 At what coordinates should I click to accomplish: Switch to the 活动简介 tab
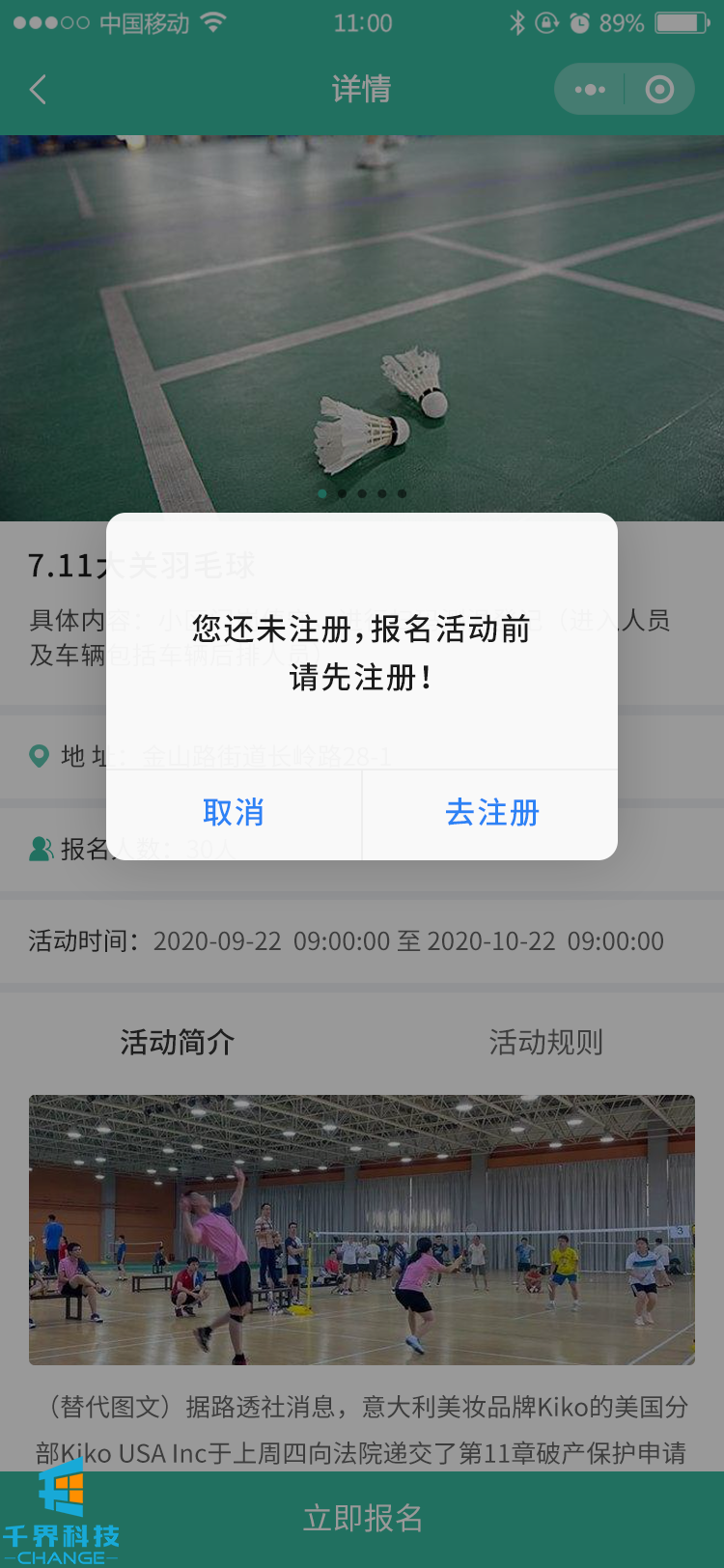tap(178, 1043)
